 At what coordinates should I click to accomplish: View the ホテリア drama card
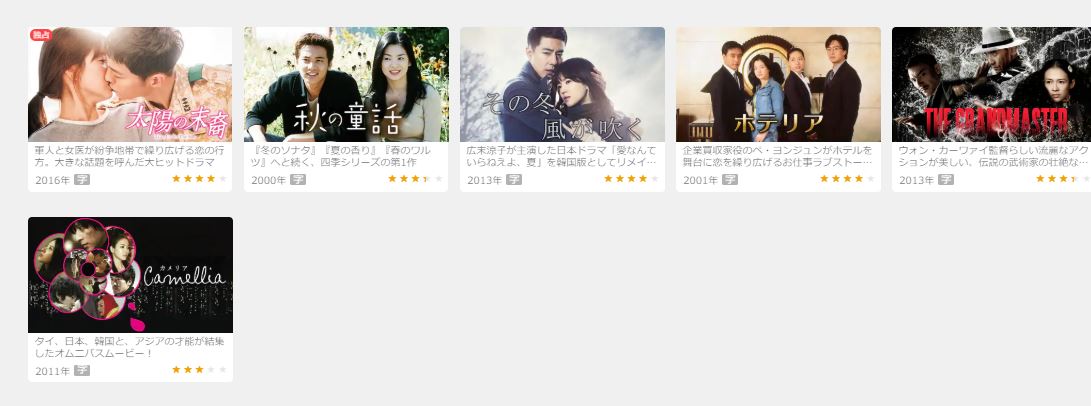point(778,85)
